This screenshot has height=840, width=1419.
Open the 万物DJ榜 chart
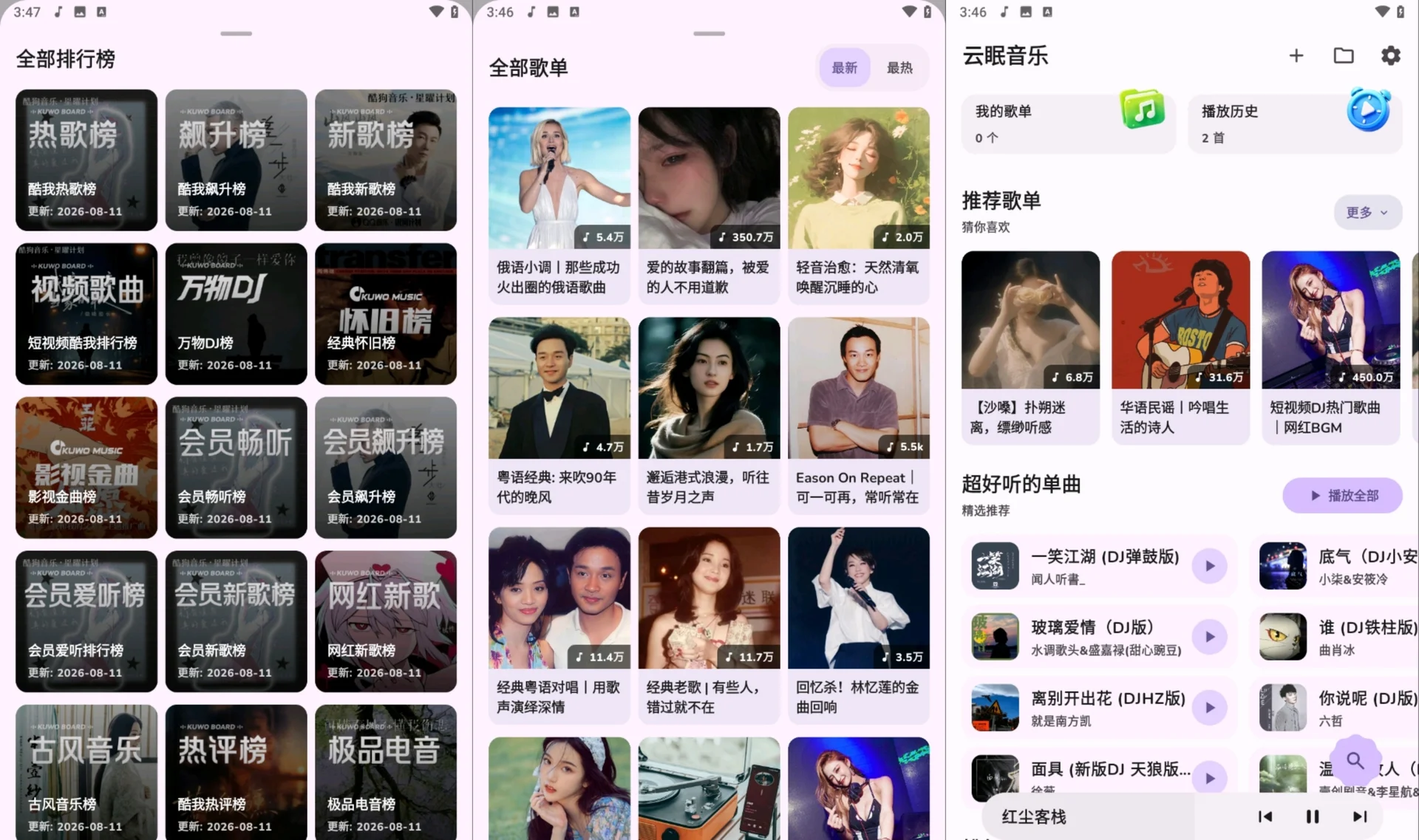pyautogui.click(x=236, y=314)
